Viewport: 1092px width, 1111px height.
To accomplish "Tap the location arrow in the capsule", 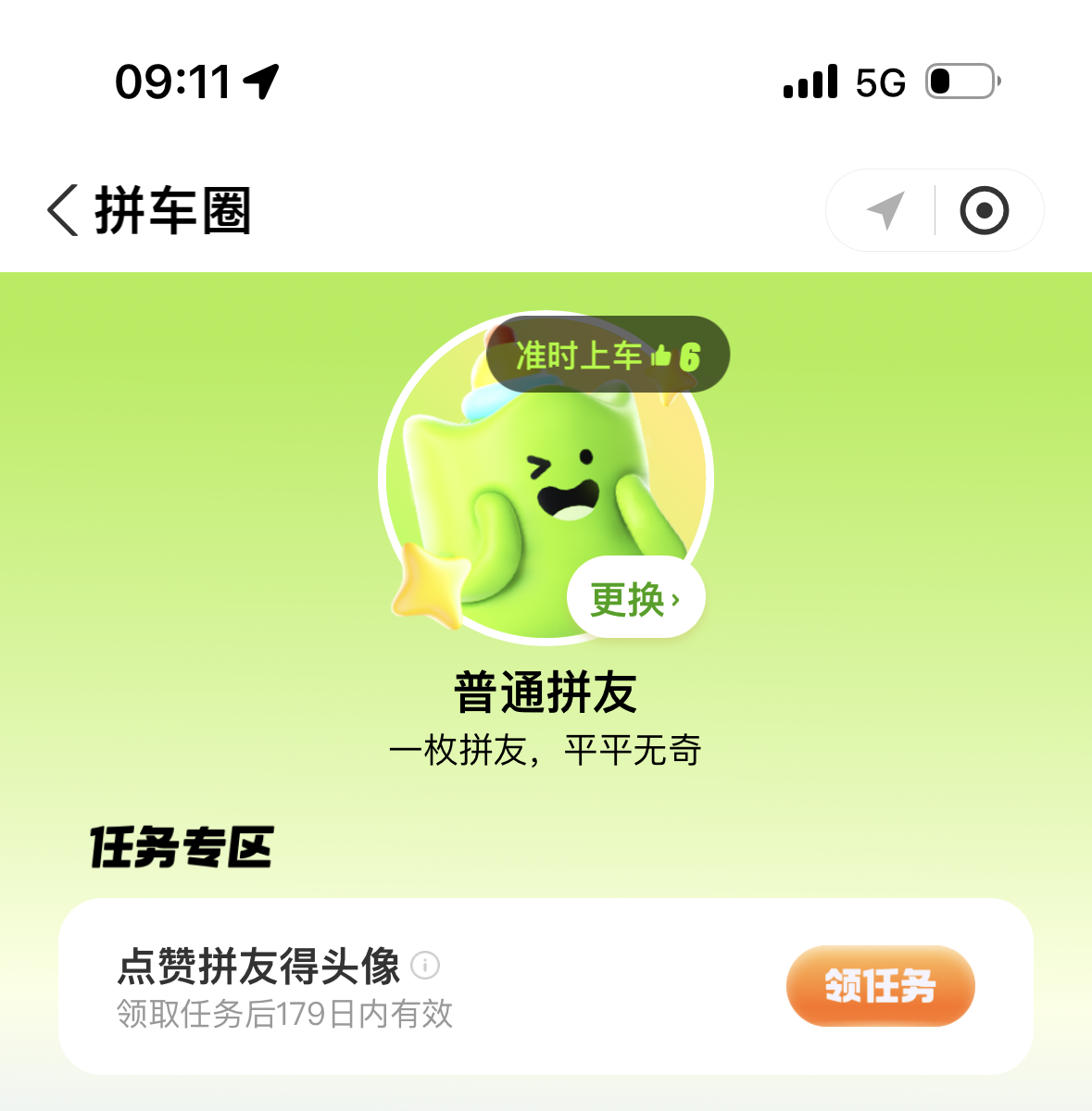I will [885, 210].
